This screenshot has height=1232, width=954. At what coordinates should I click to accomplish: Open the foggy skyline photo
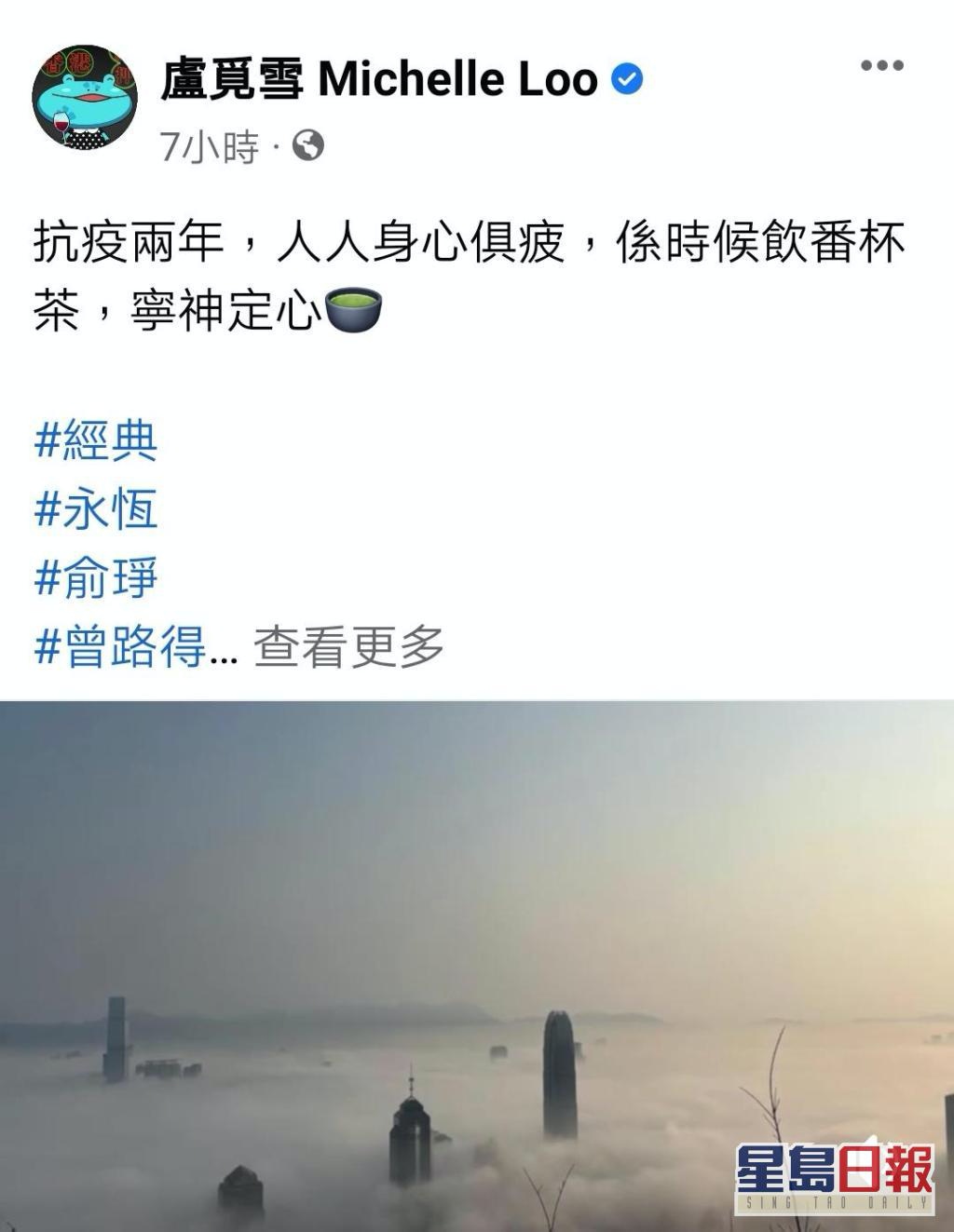pyautogui.click(x=477, y=965)
